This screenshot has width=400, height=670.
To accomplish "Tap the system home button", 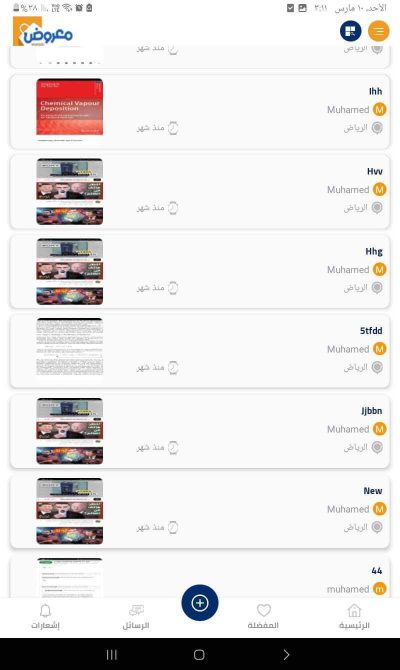I will (199, 655).
